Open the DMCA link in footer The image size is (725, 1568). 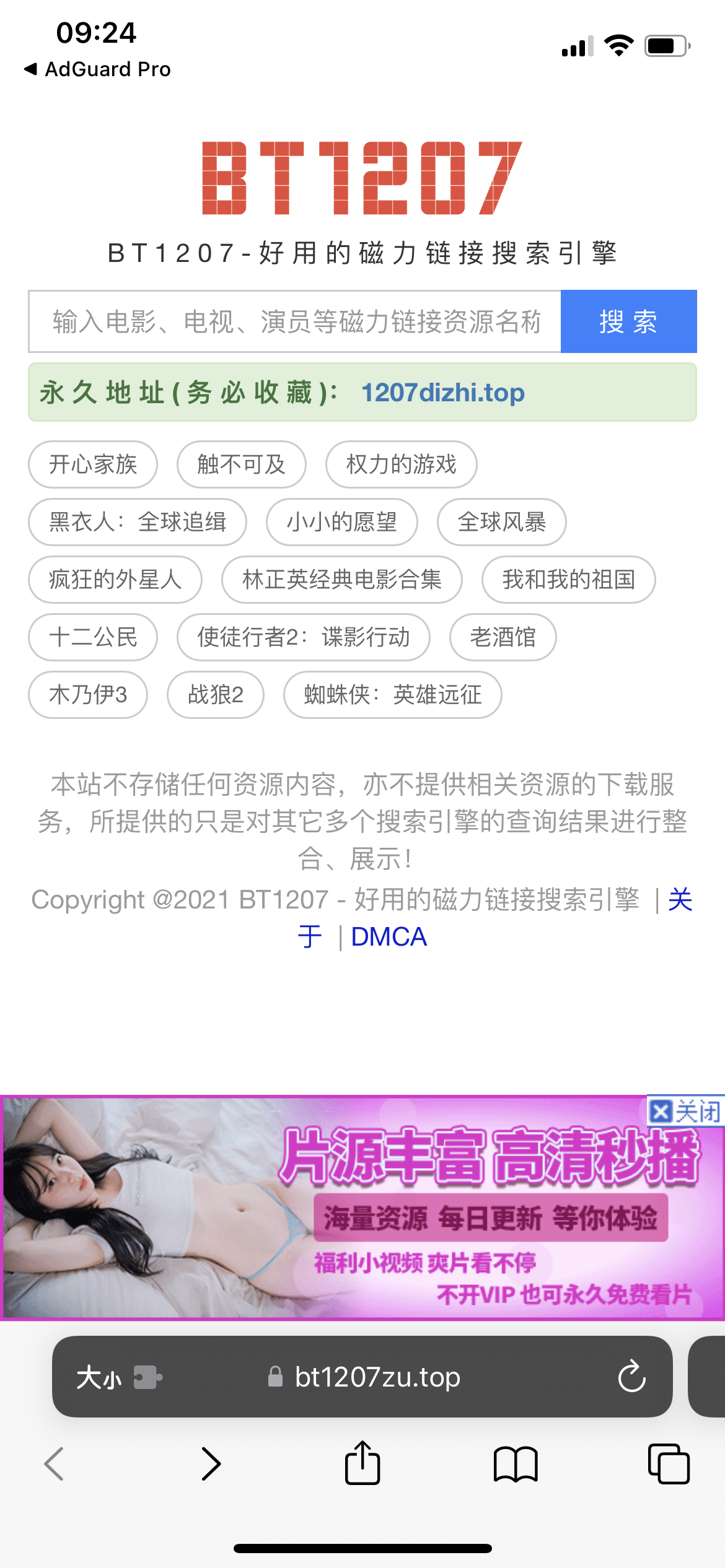coord(389,937)
